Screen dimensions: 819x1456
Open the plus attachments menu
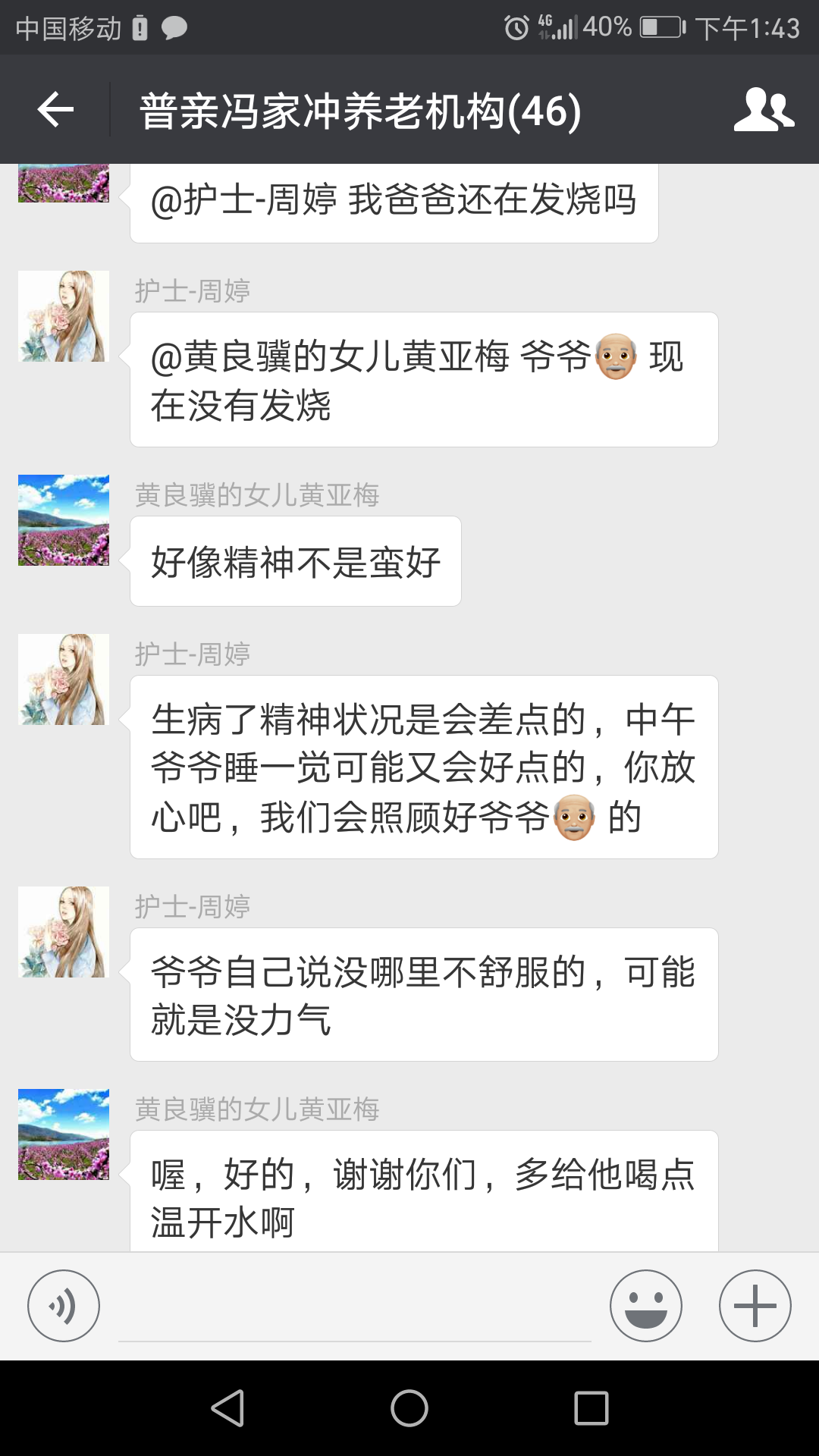755,1306
